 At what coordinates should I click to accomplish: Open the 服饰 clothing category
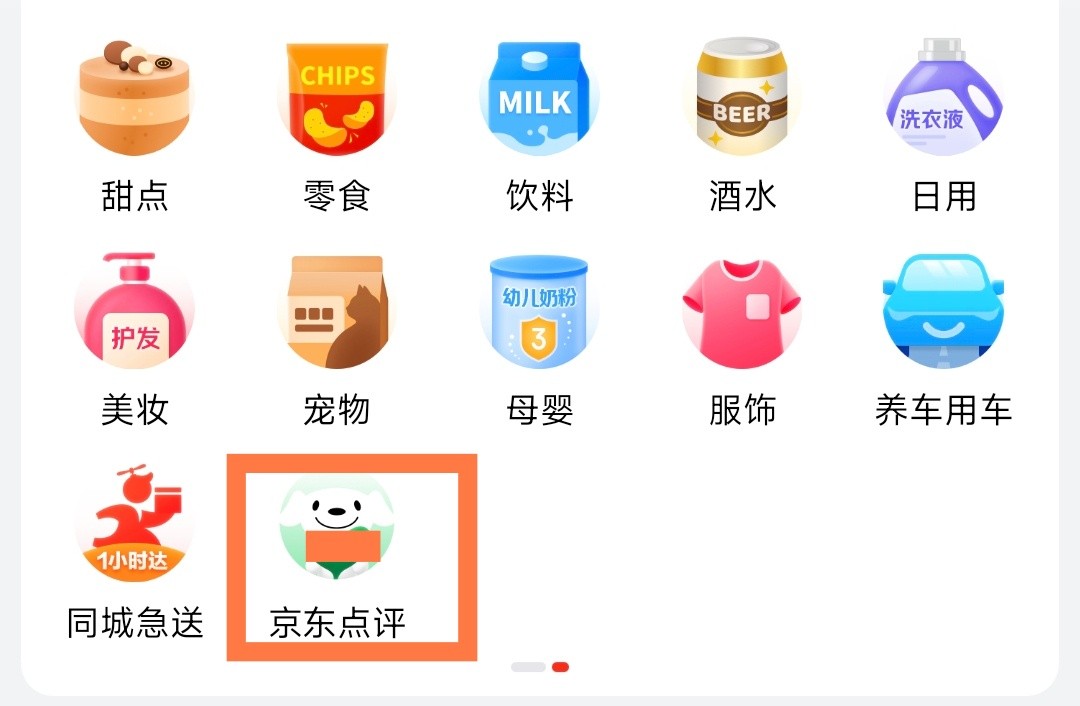[742, 313]
